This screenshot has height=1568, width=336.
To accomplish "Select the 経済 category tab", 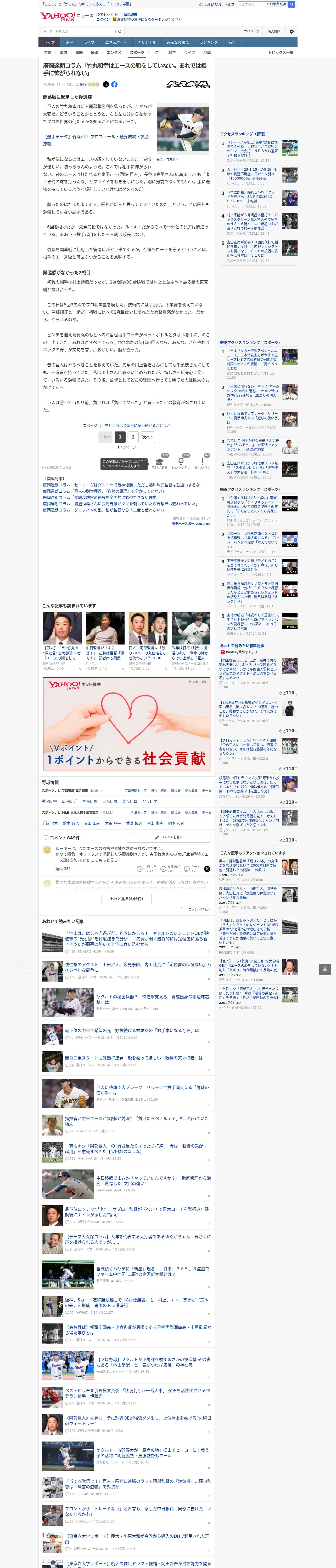I will [94, 52].
